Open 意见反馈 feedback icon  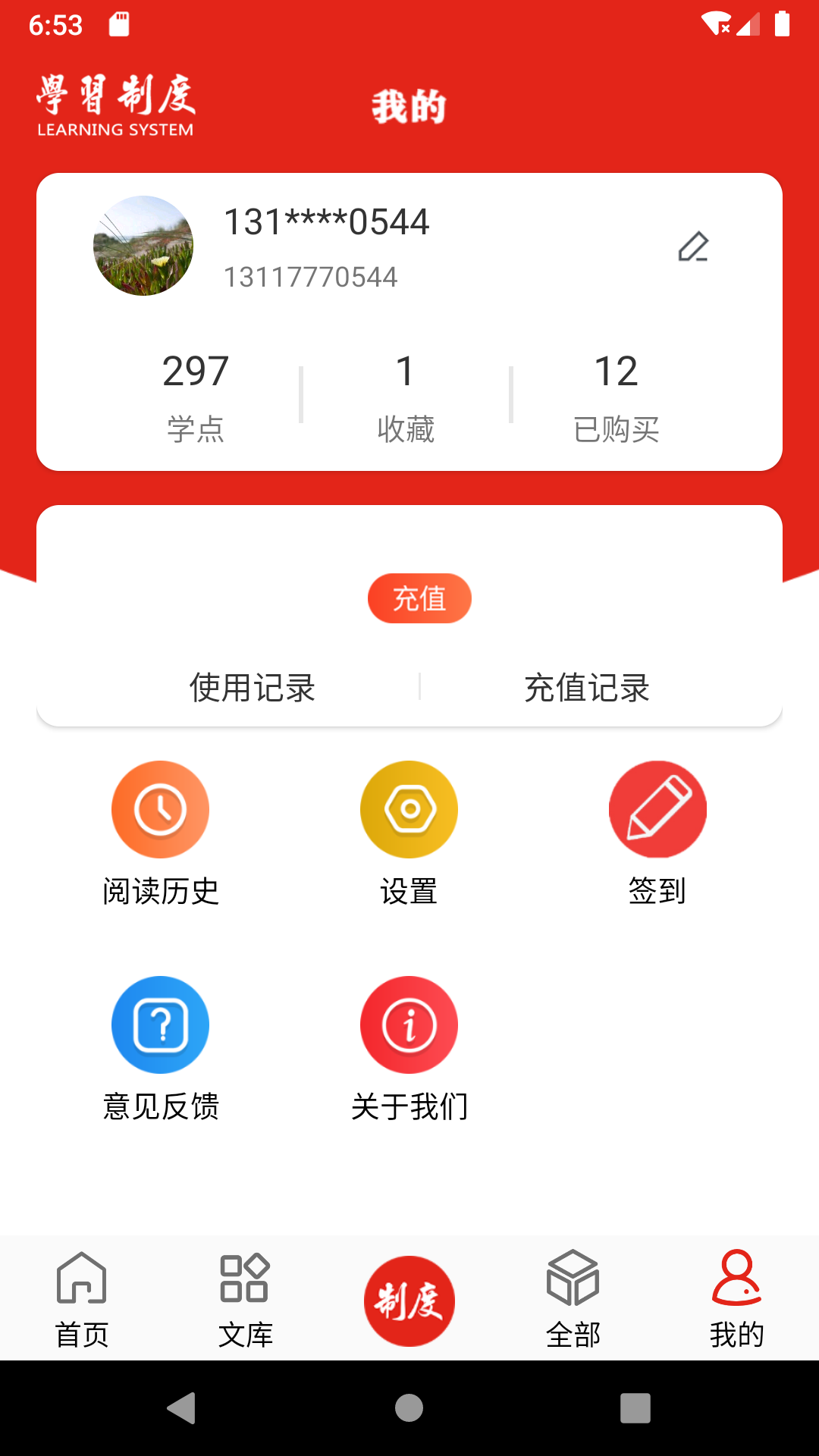(160, 1025)
